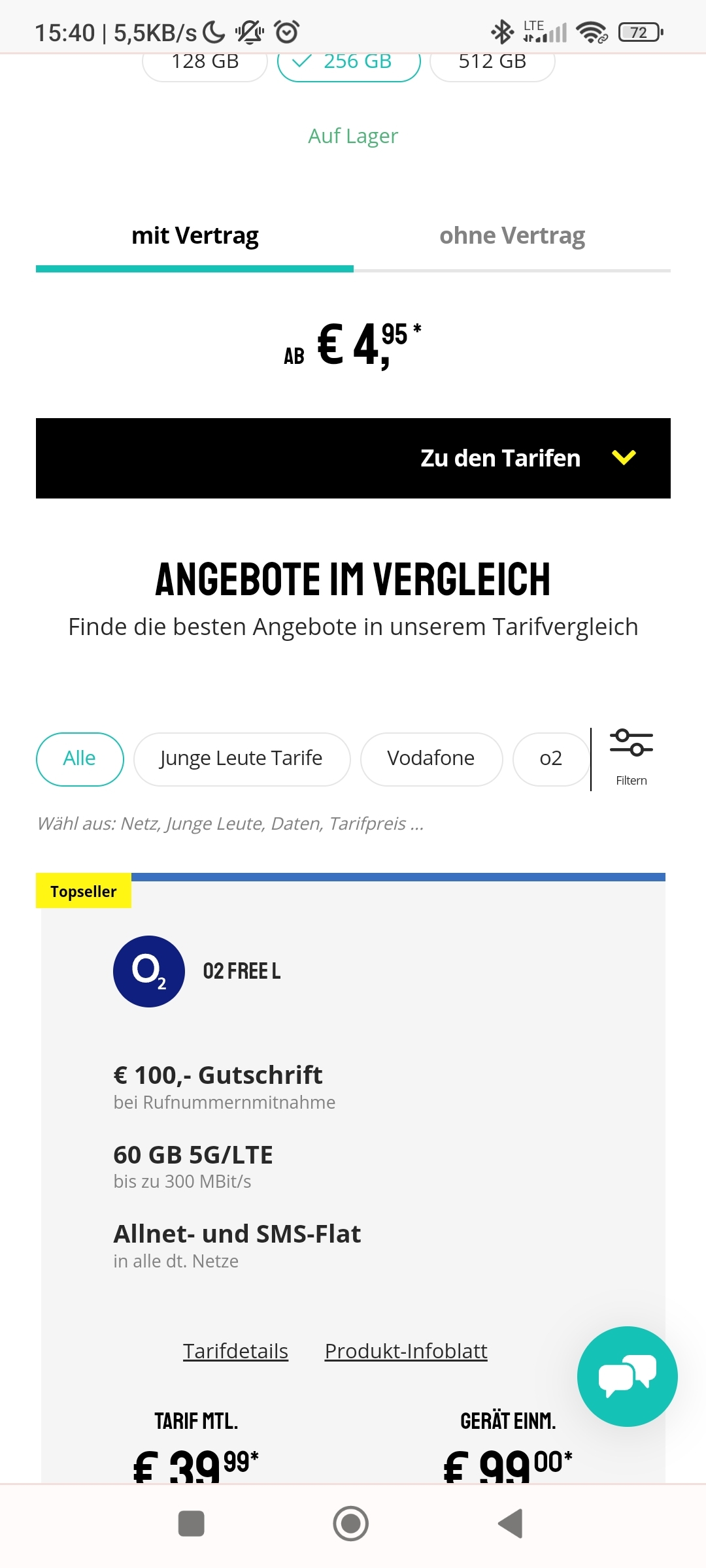The image size is (706, 1568).
Task: Show only o2 tariffs
Action: click(x=551, y=759)
